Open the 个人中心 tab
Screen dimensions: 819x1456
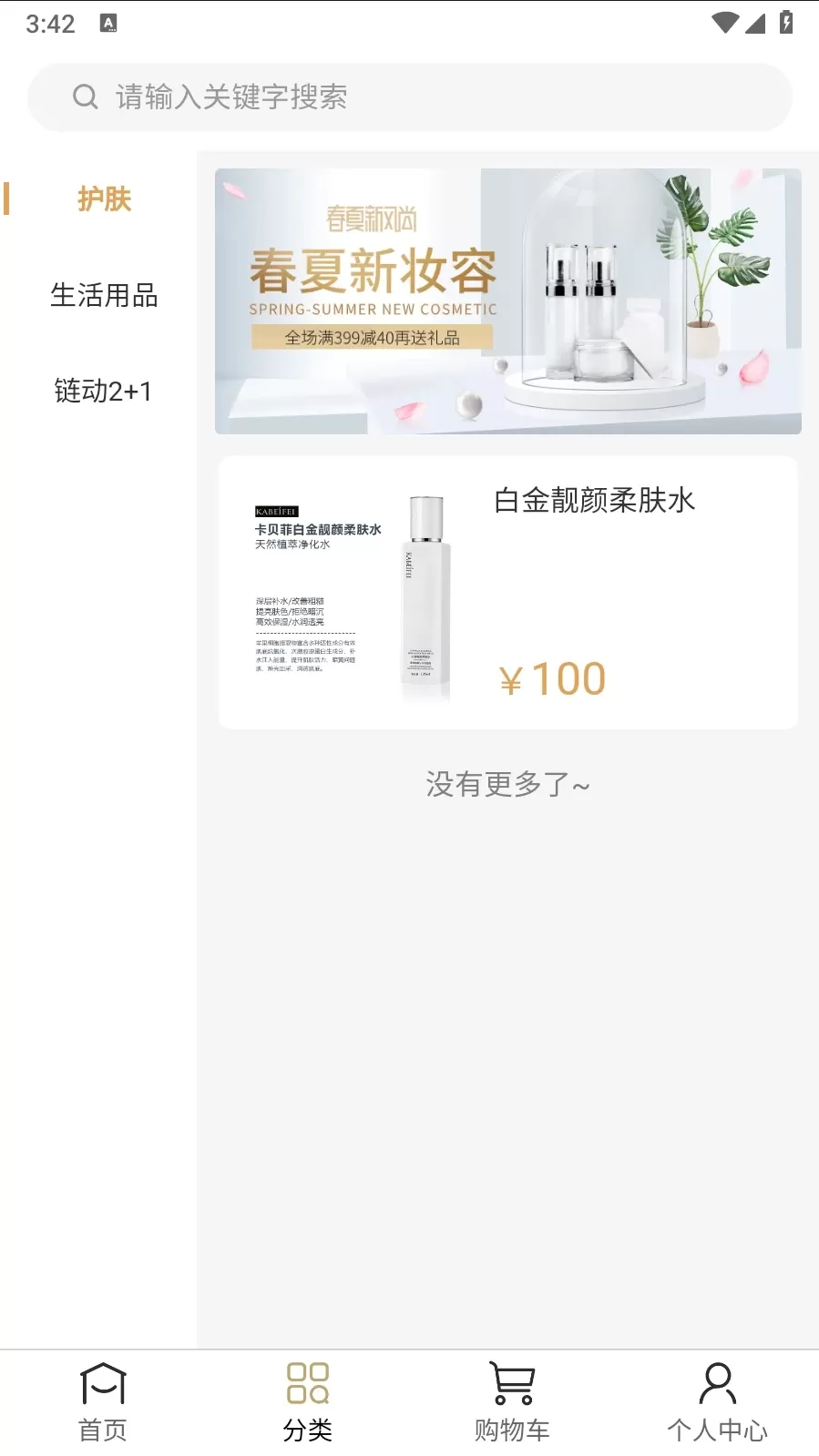717,1403
